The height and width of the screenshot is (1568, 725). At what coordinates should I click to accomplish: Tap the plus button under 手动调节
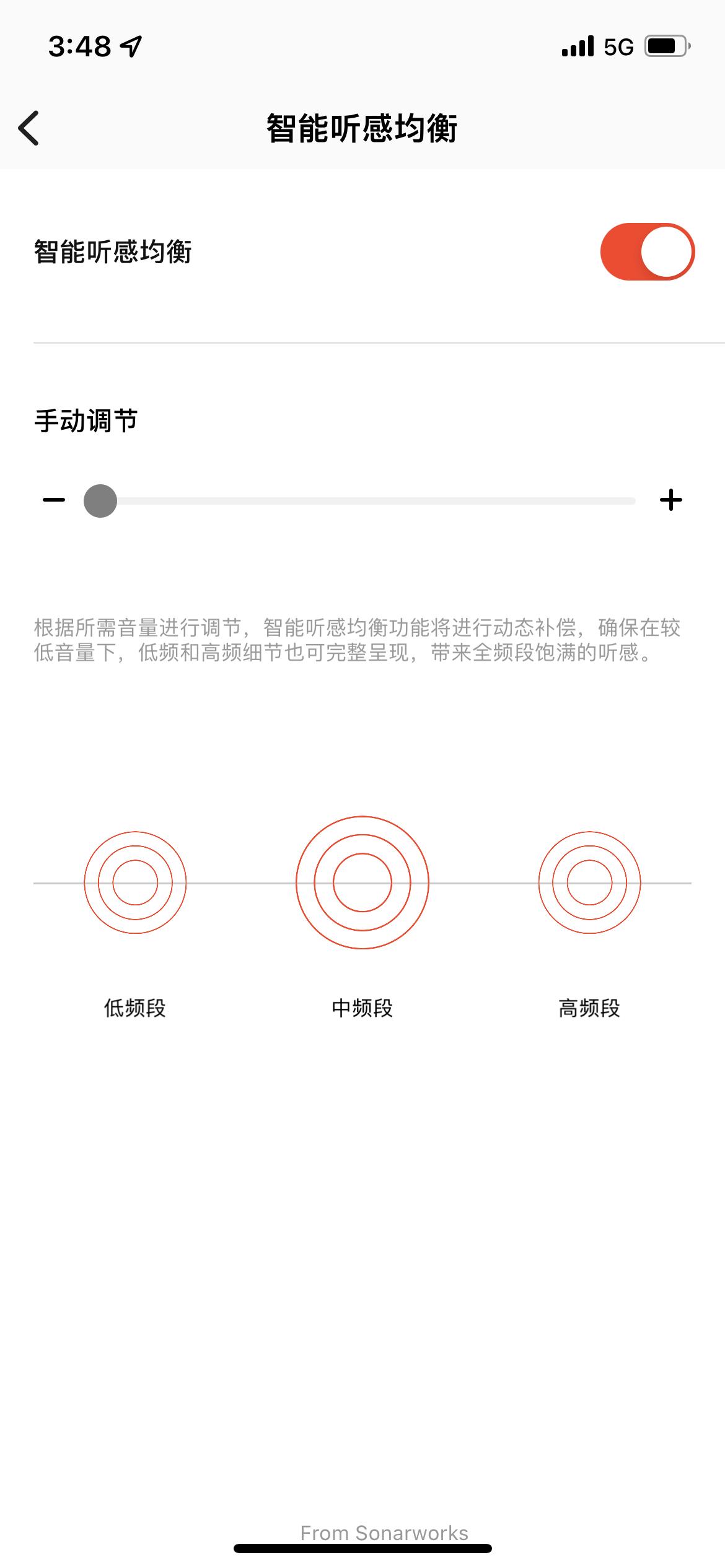670,500
